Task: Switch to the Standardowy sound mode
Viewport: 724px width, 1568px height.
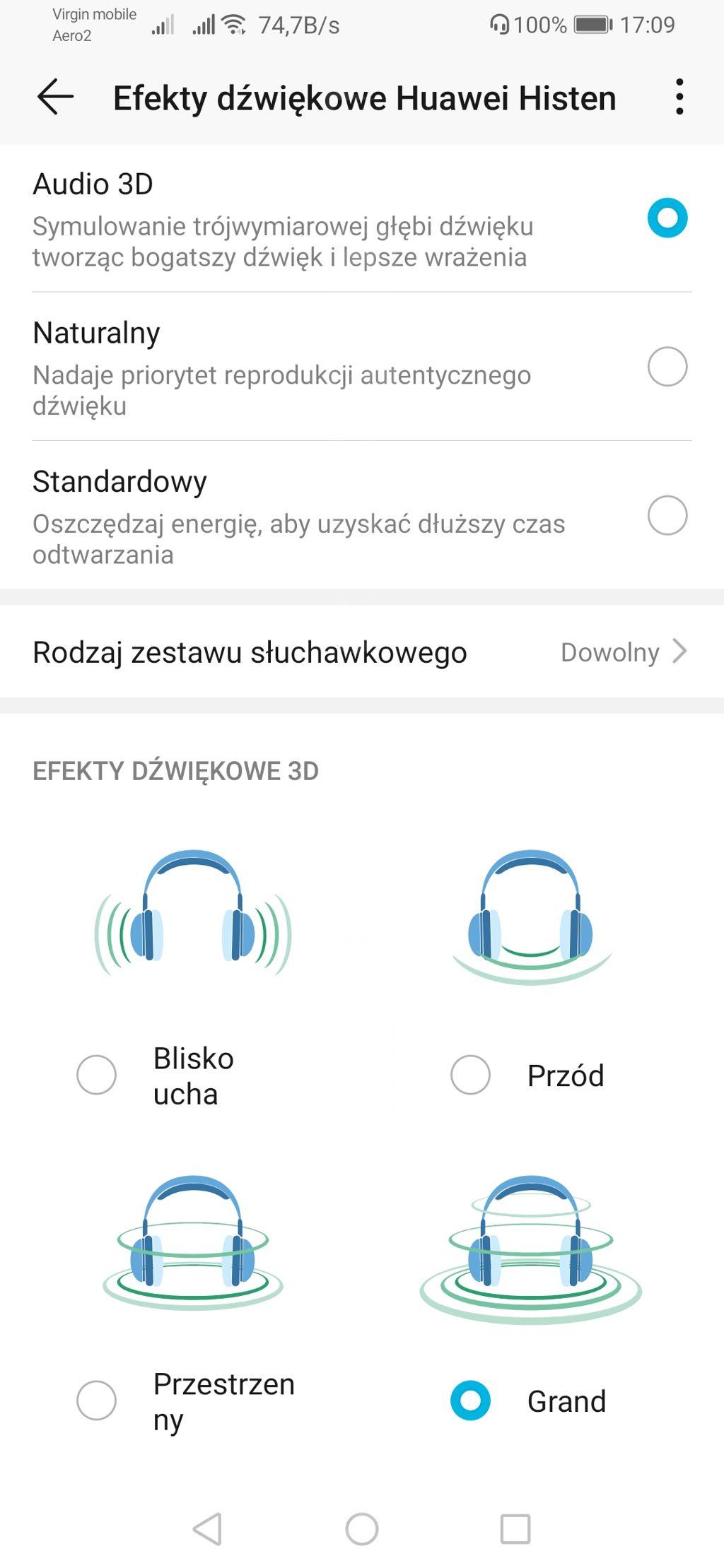Action: coord(667,515)
